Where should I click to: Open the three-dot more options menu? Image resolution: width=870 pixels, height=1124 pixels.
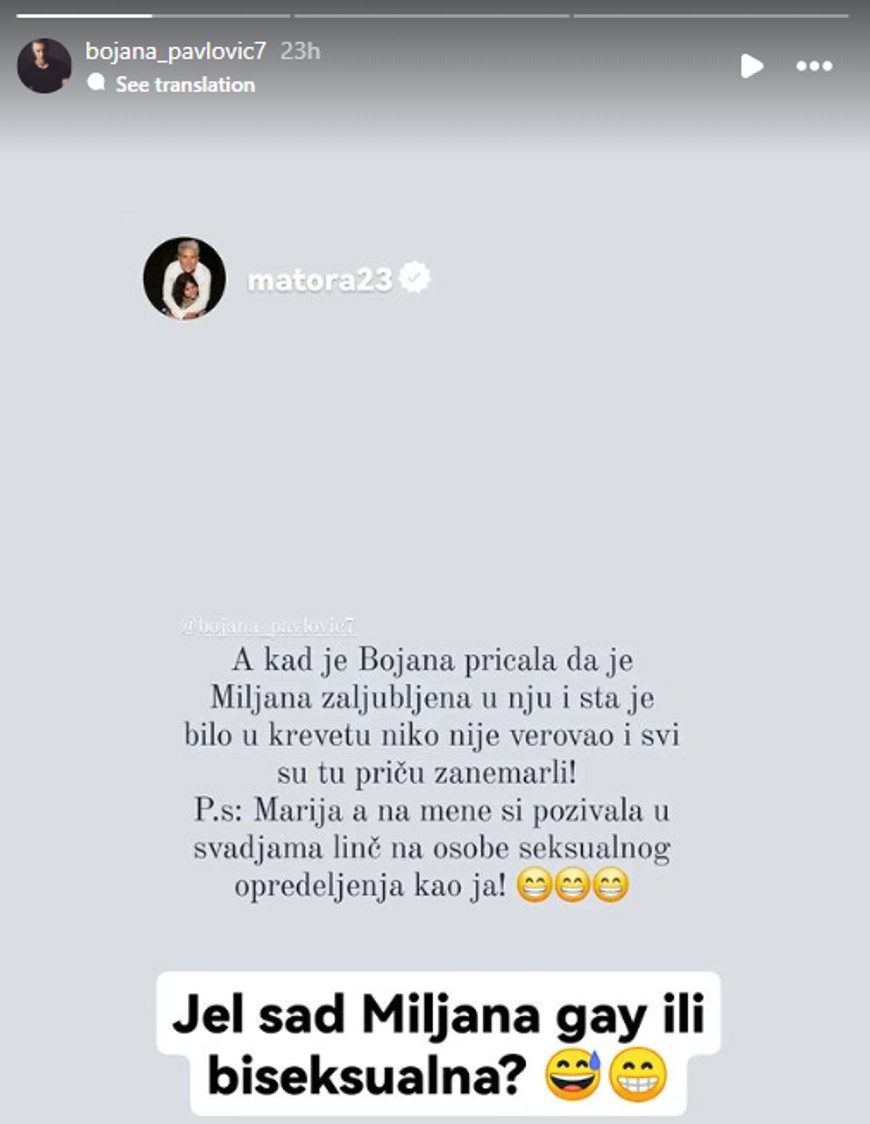[814, 66]
